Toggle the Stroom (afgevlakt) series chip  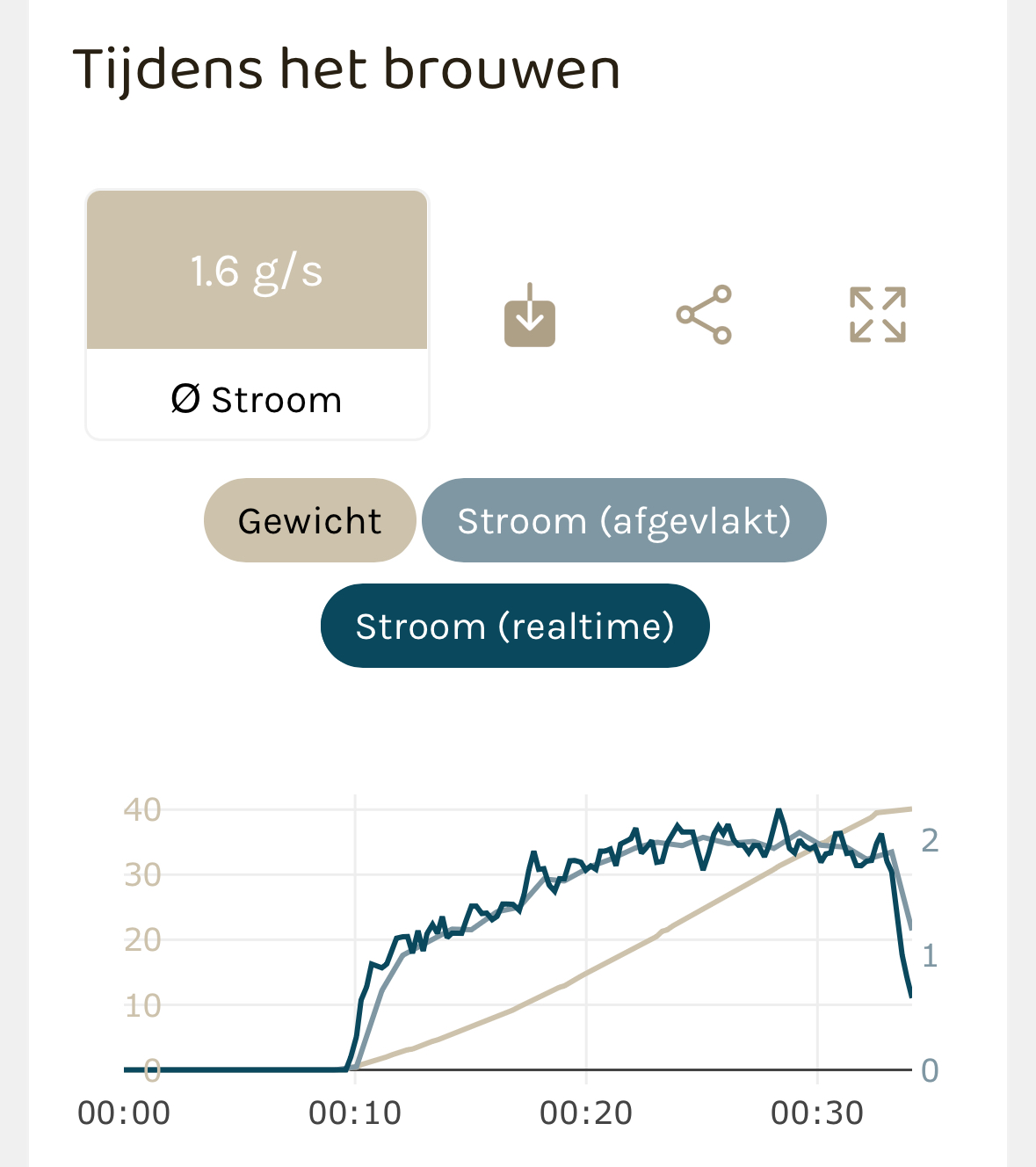(x=624, y=520)
